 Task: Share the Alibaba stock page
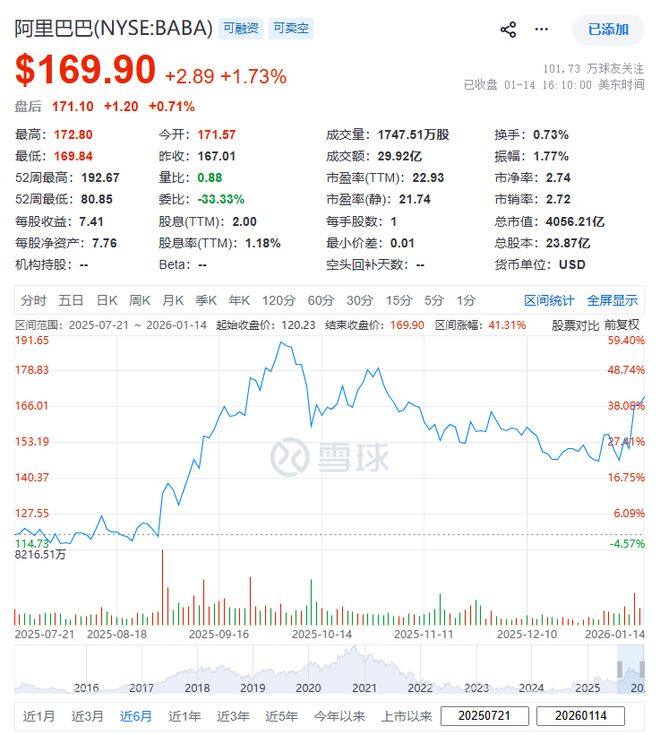point(508,29)
